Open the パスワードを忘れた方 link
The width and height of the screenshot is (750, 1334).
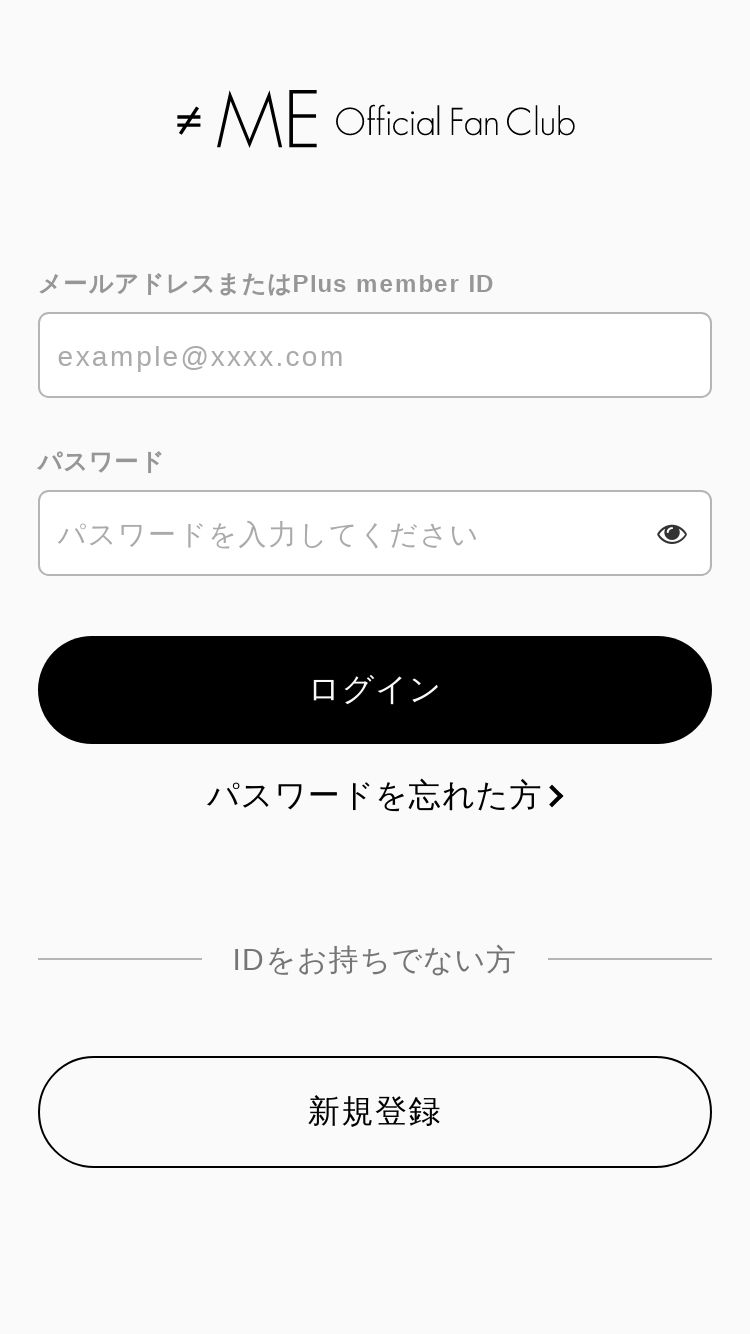tap(386, 796)
